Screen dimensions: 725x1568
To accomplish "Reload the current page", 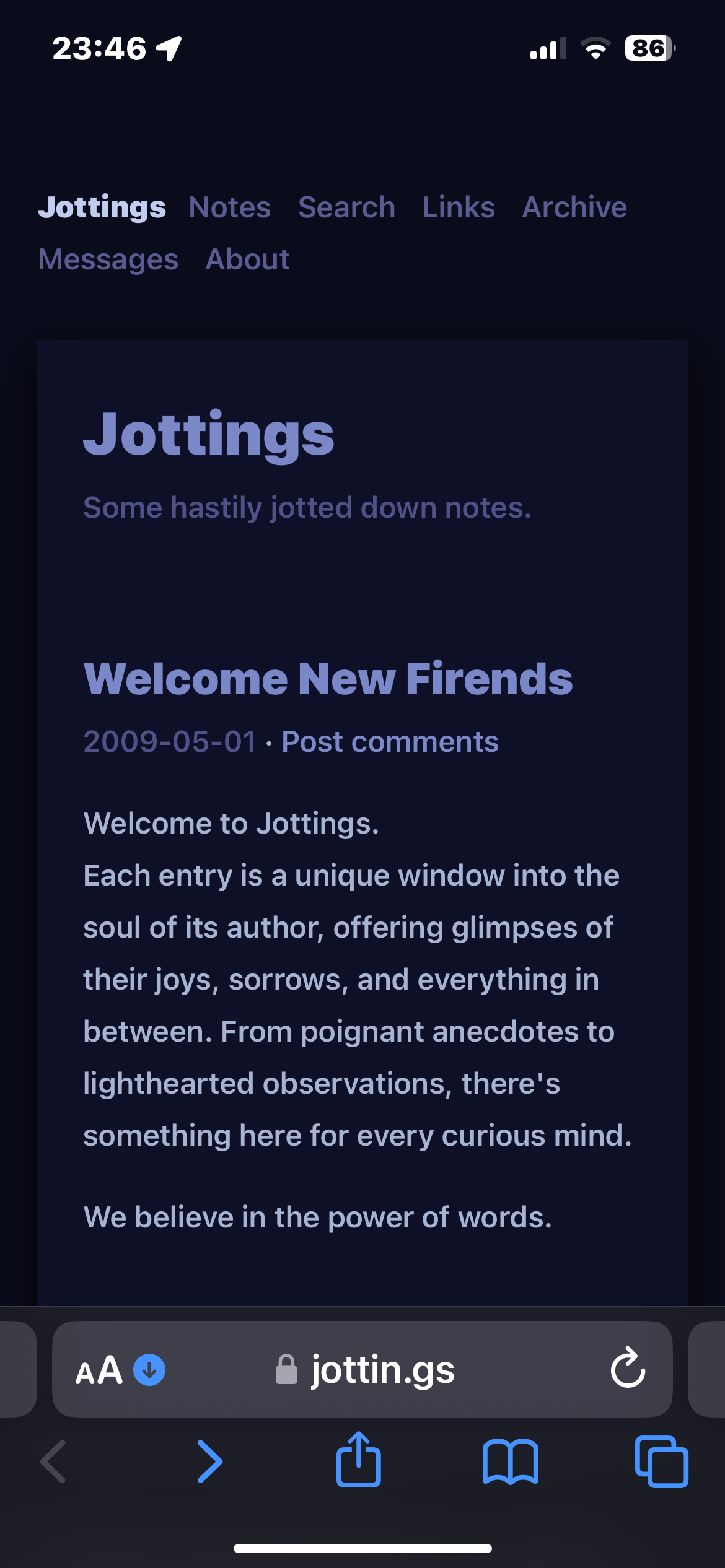I will pyautogui.click(x=628, y=1369).
